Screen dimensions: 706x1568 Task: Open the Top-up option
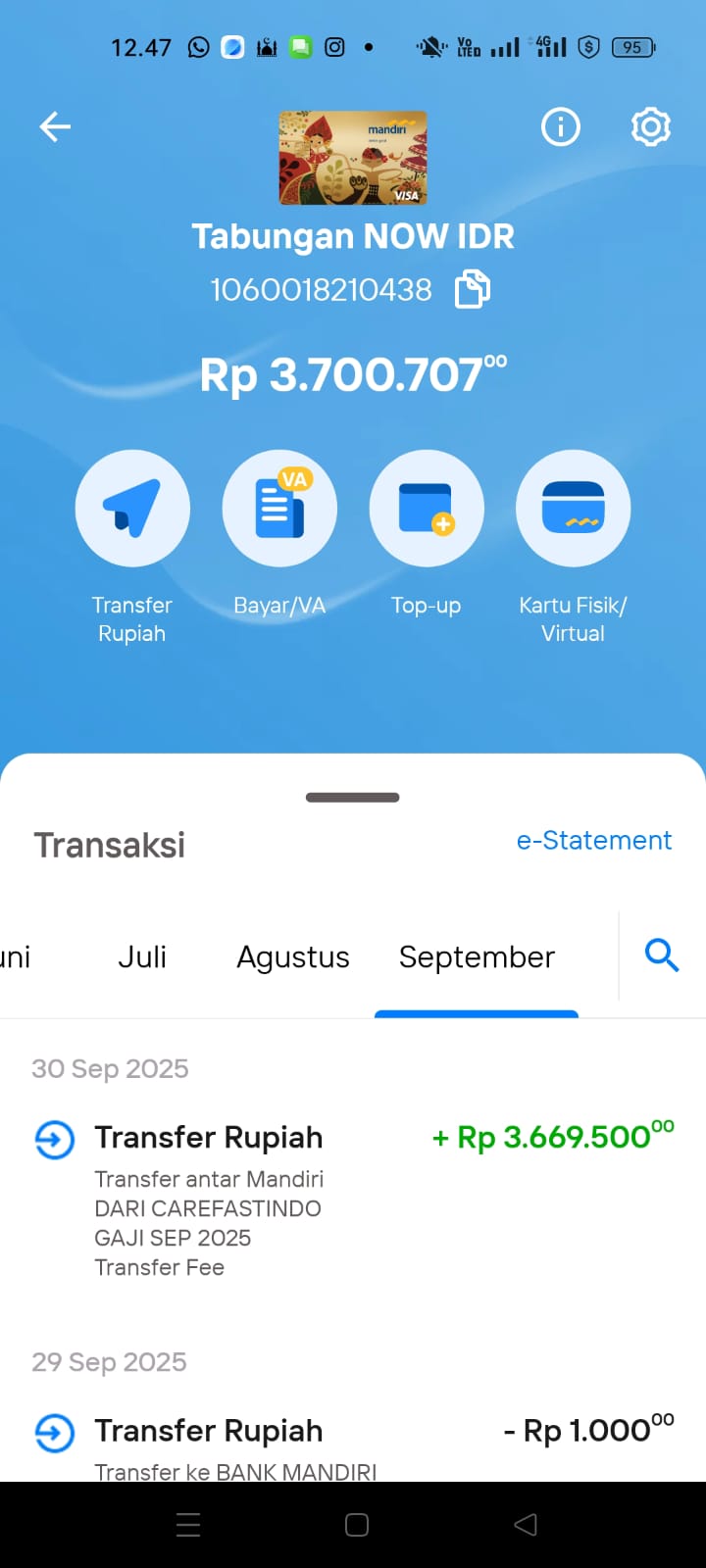pos(427,509)
